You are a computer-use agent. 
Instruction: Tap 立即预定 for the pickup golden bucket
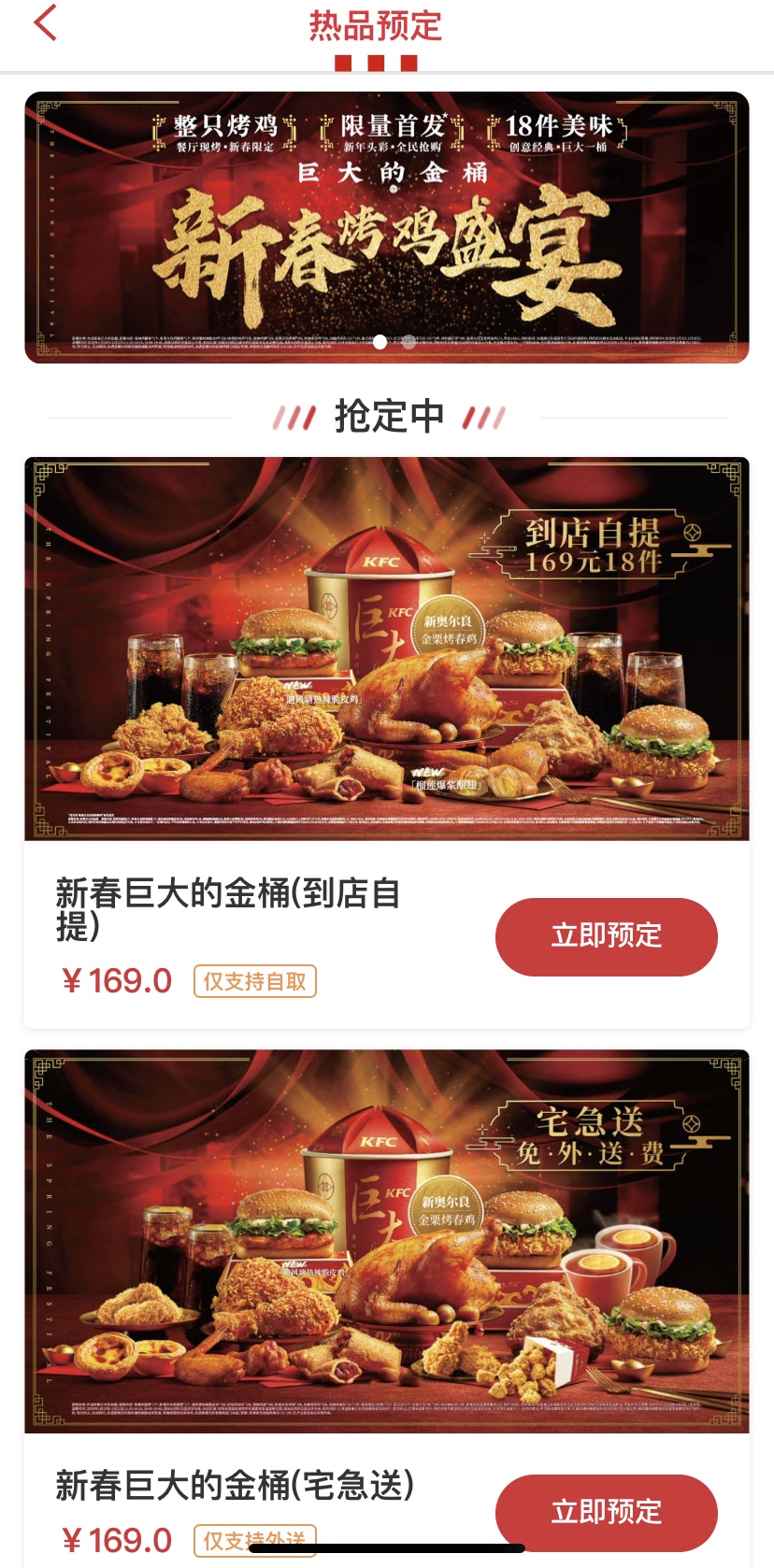(604, 936)
